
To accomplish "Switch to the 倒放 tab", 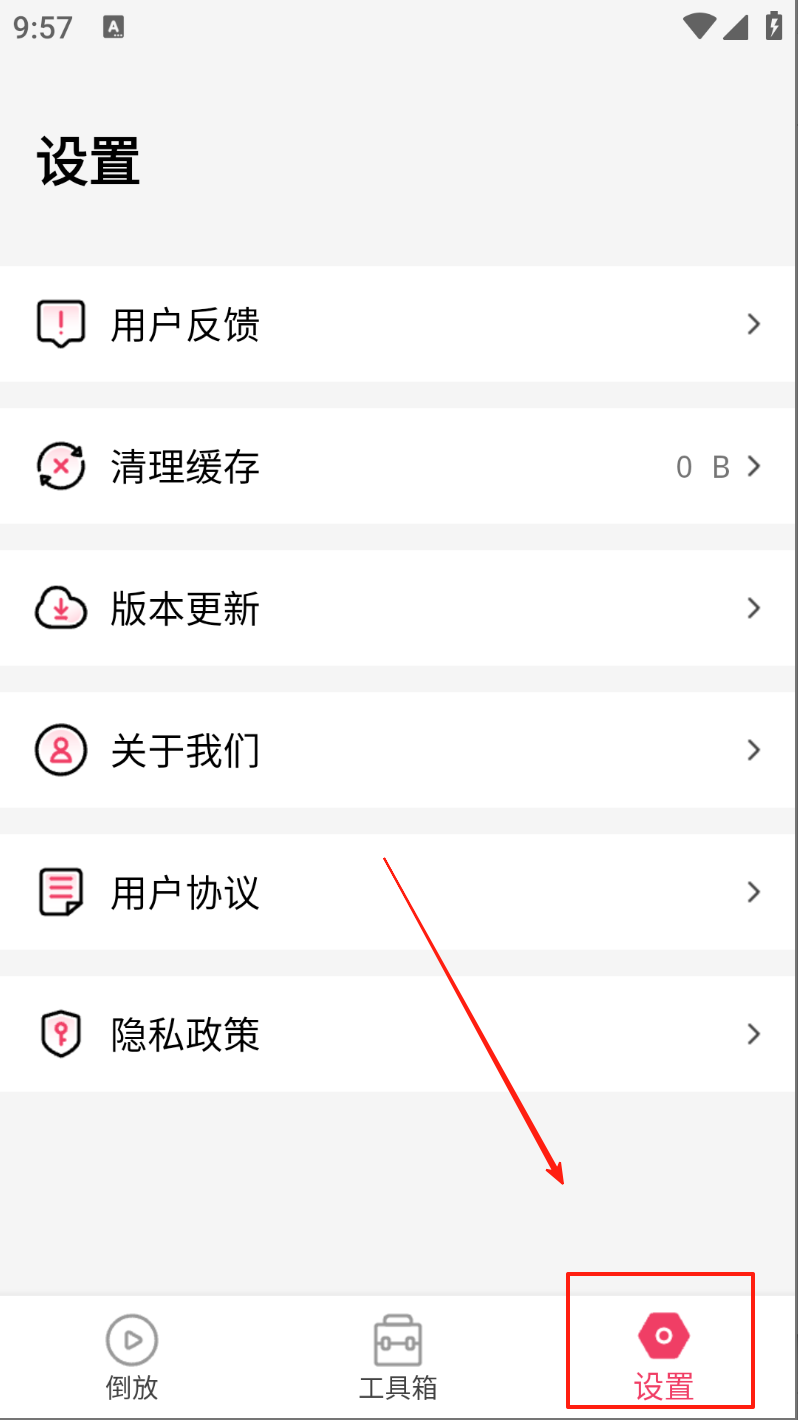I will (132, 1357).
